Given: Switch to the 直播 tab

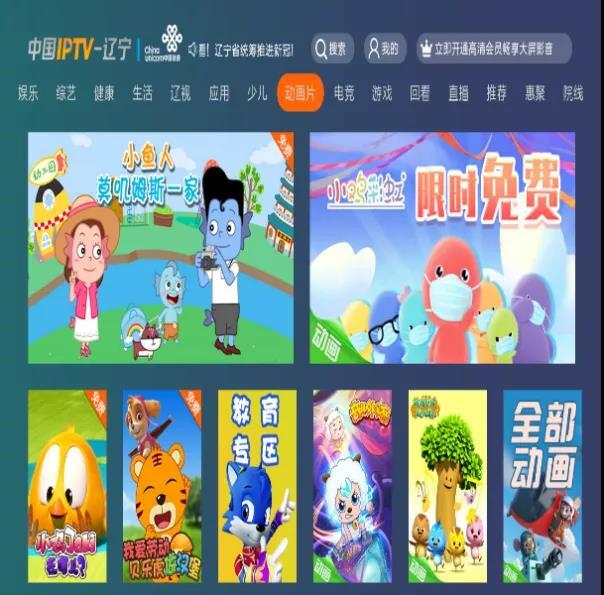Looking at the screenshot, I should [x=458, y=94].
